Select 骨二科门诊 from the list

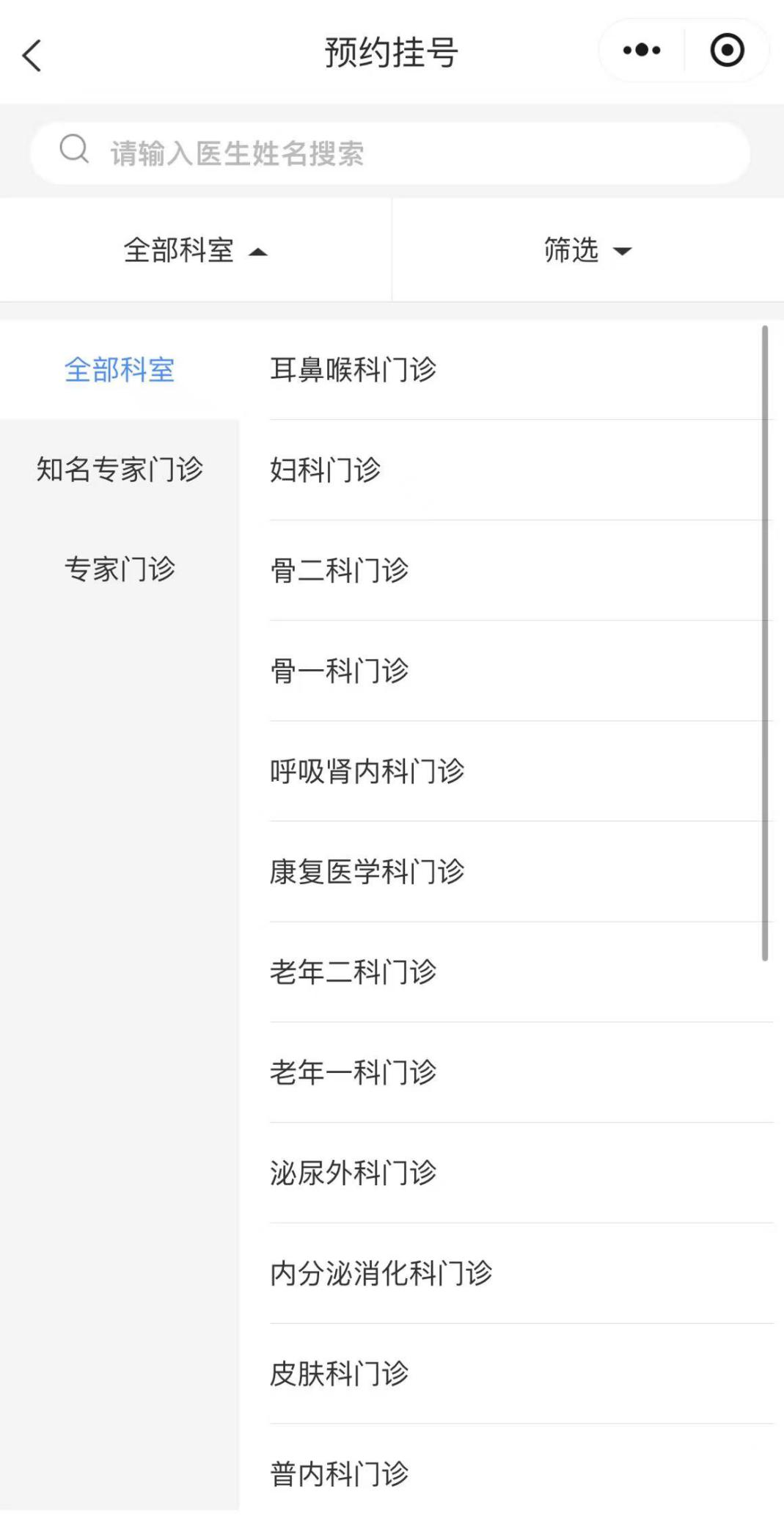point(340,570)
